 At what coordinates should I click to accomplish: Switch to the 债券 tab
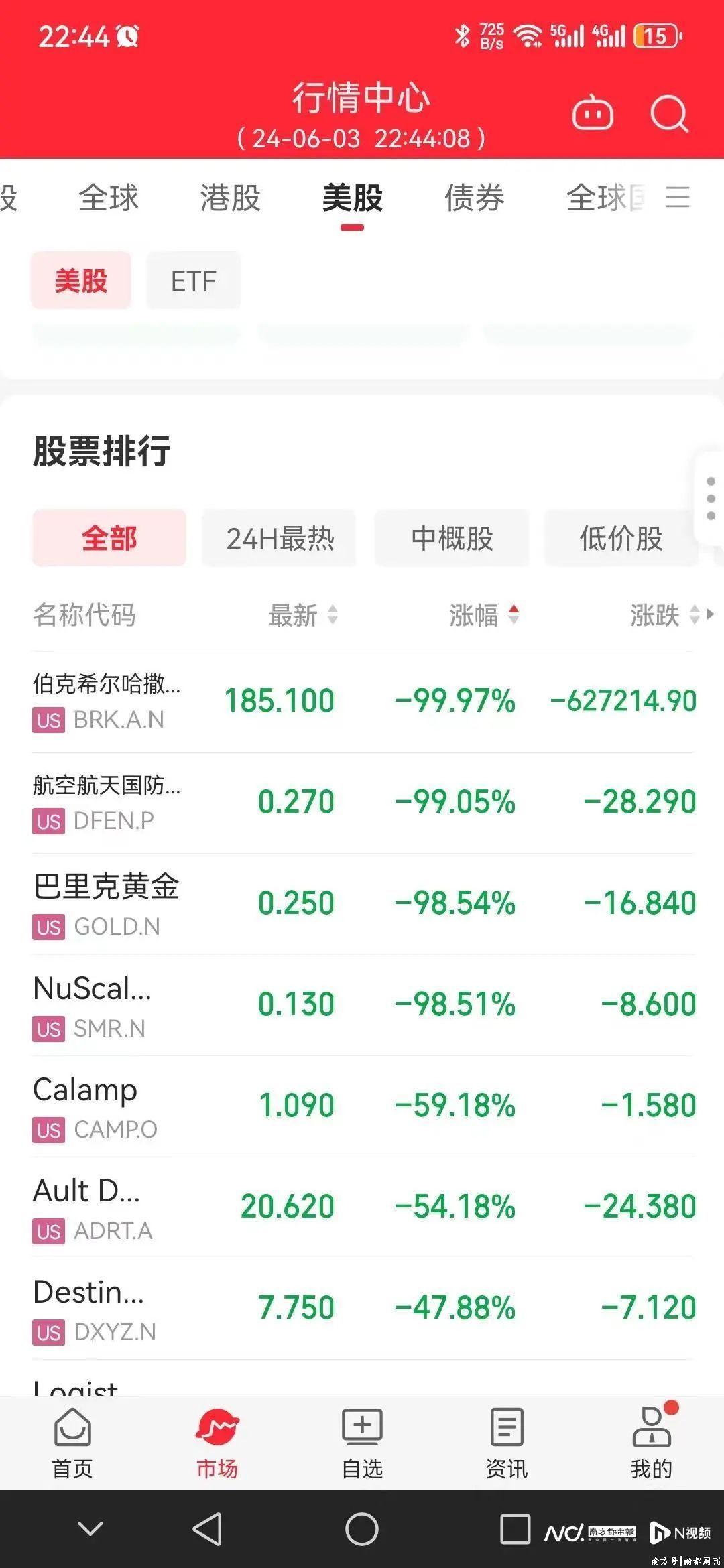(474, 198)
